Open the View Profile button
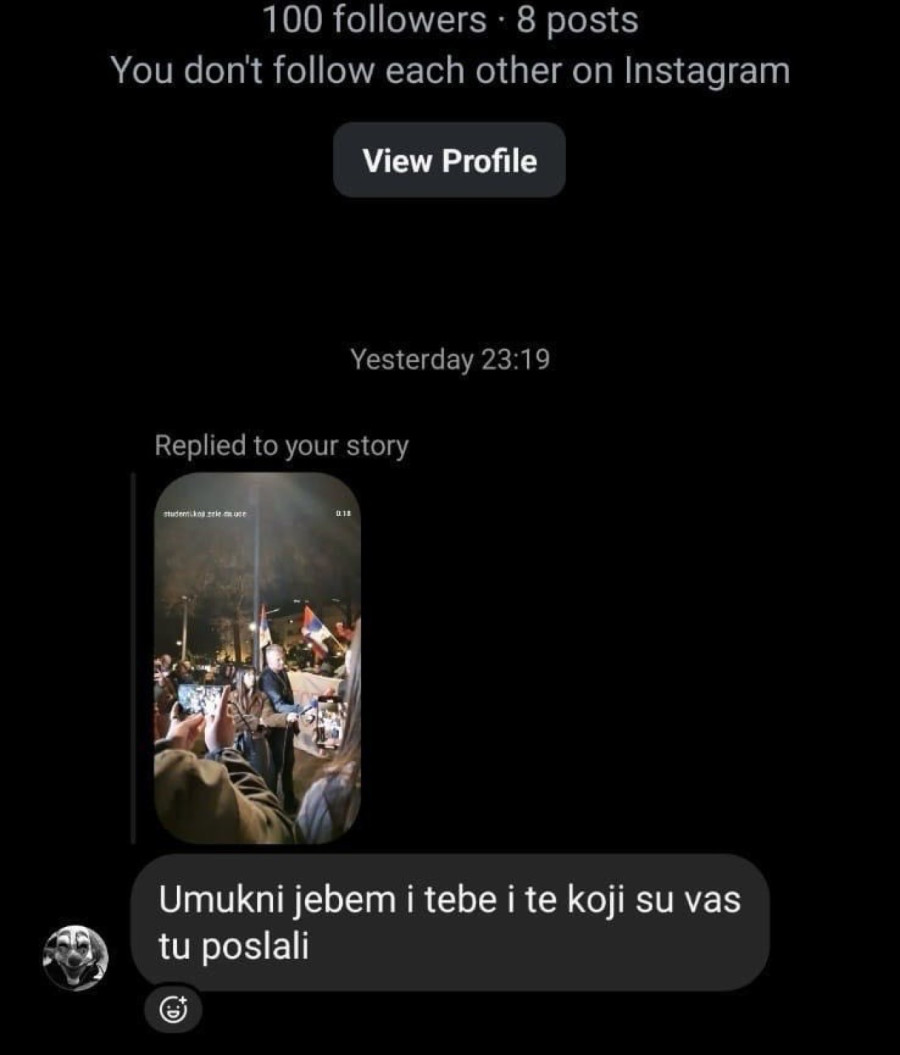Screen dimensions: 900x1055 coord(449,161)
